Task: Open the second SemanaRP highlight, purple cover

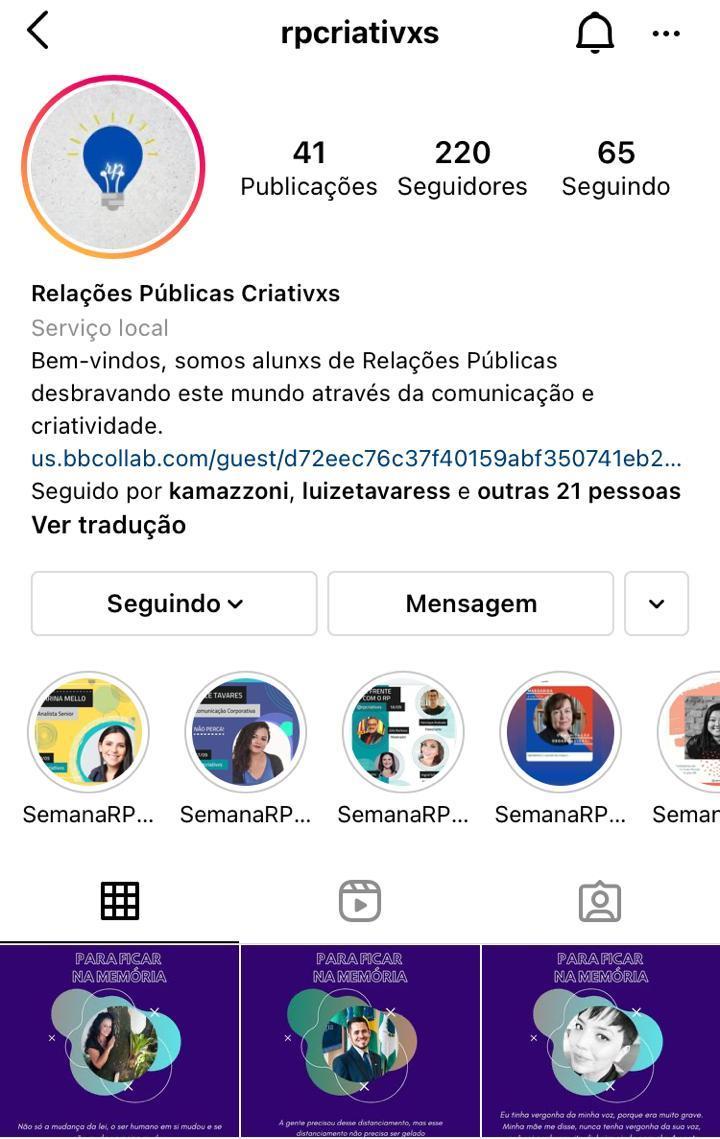Action: [x=245, y=732]
